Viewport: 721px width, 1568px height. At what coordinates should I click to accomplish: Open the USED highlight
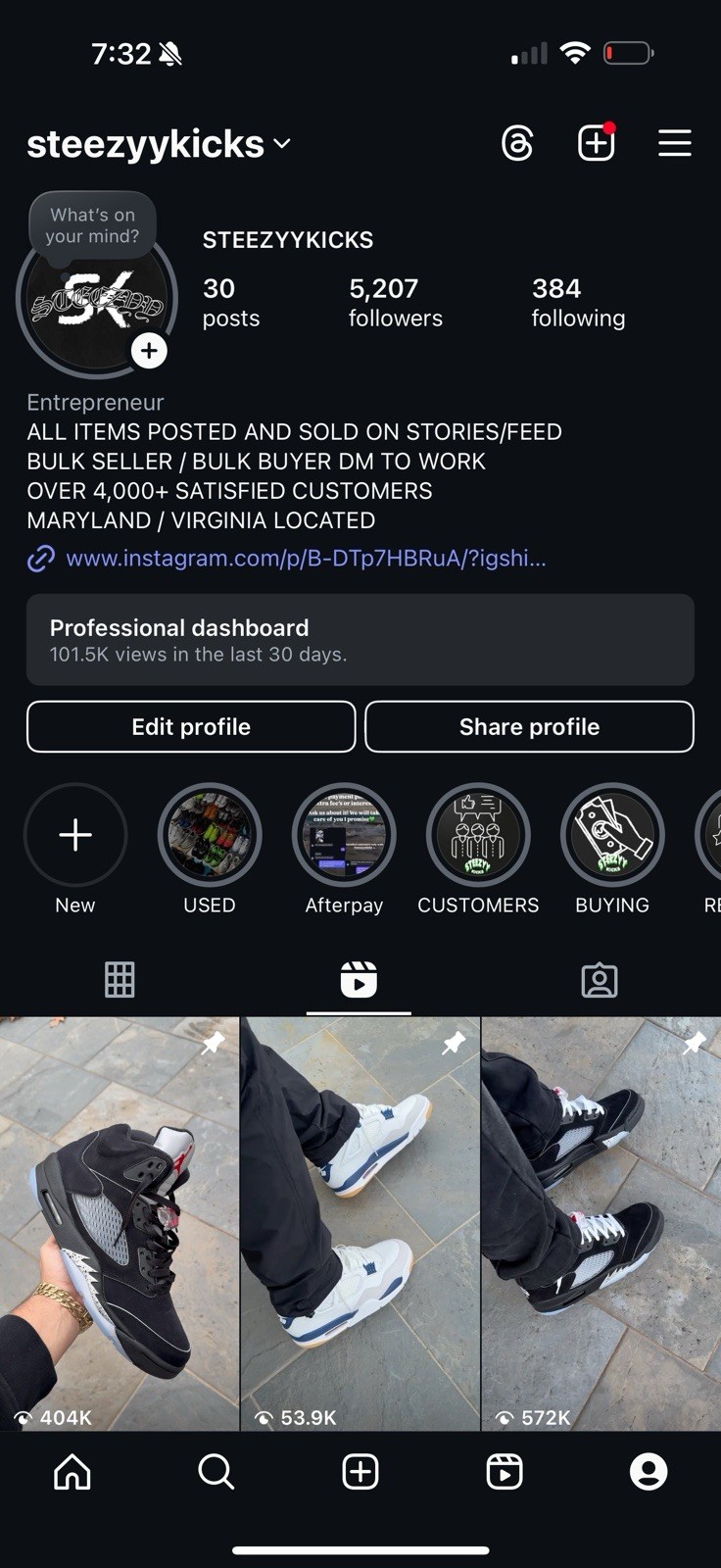click(210, 835)
